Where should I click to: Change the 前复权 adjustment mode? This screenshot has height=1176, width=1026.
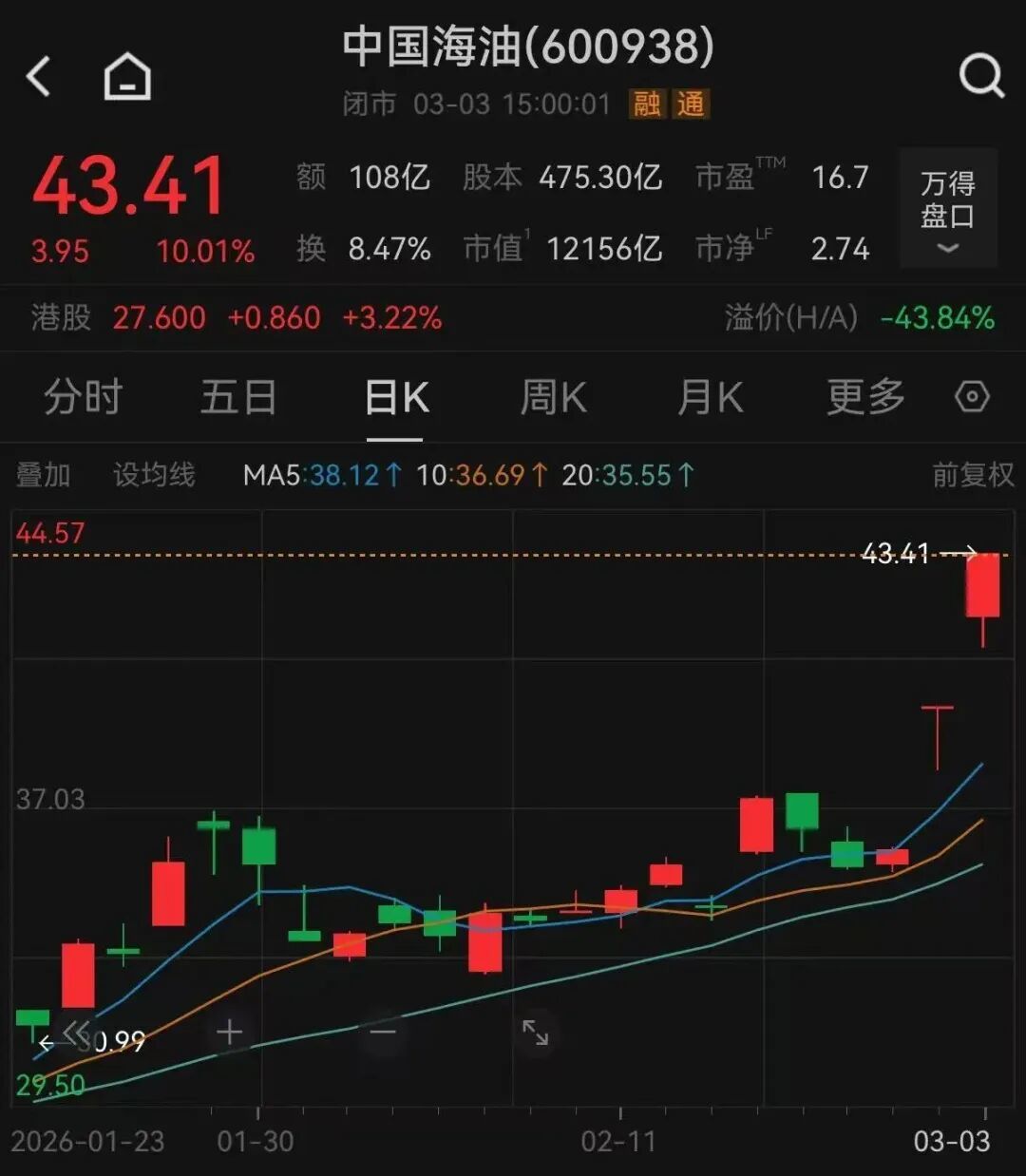[x=973, y=474]
